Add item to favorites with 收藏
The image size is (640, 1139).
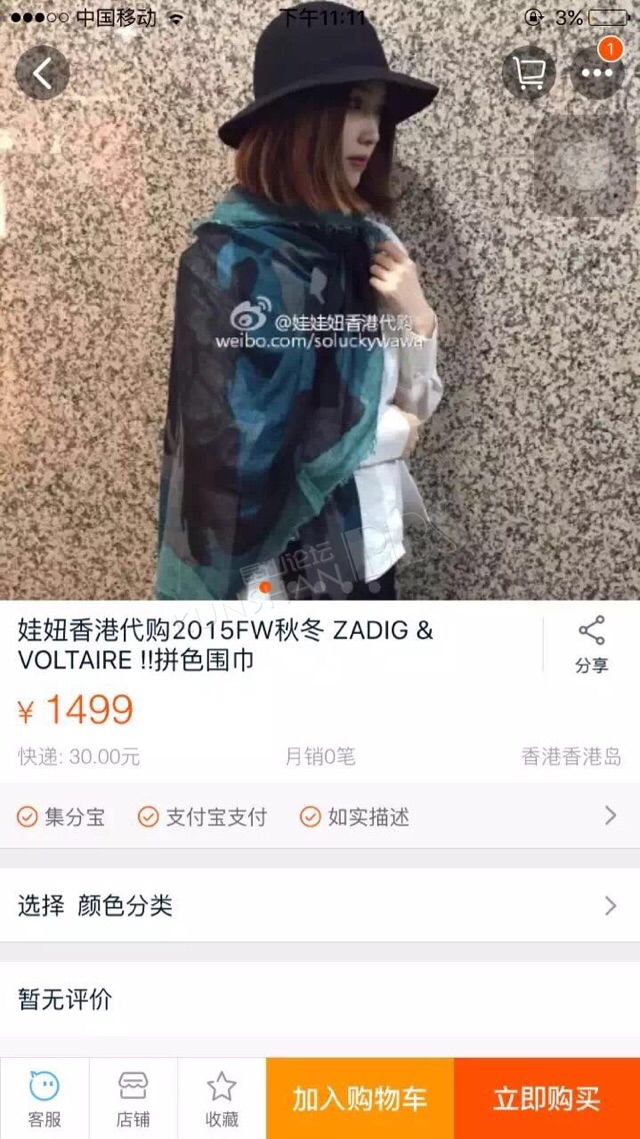pos(222,1098)
